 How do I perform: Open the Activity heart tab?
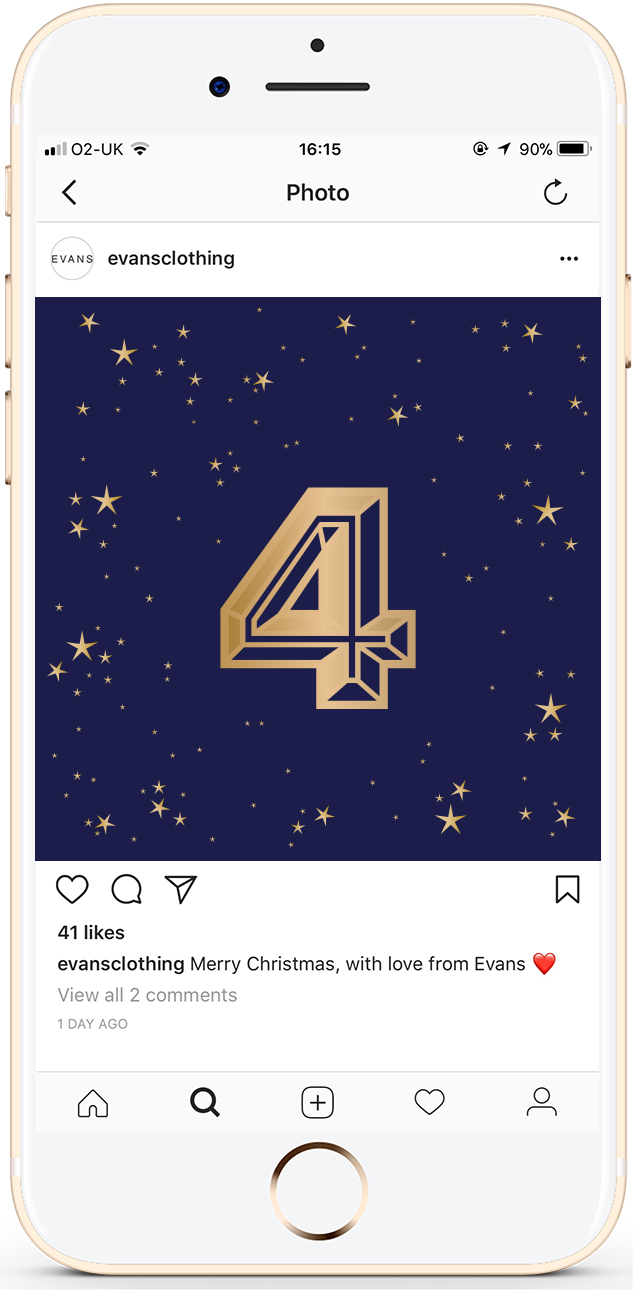pyautogui.click(x=429, y=1103)
